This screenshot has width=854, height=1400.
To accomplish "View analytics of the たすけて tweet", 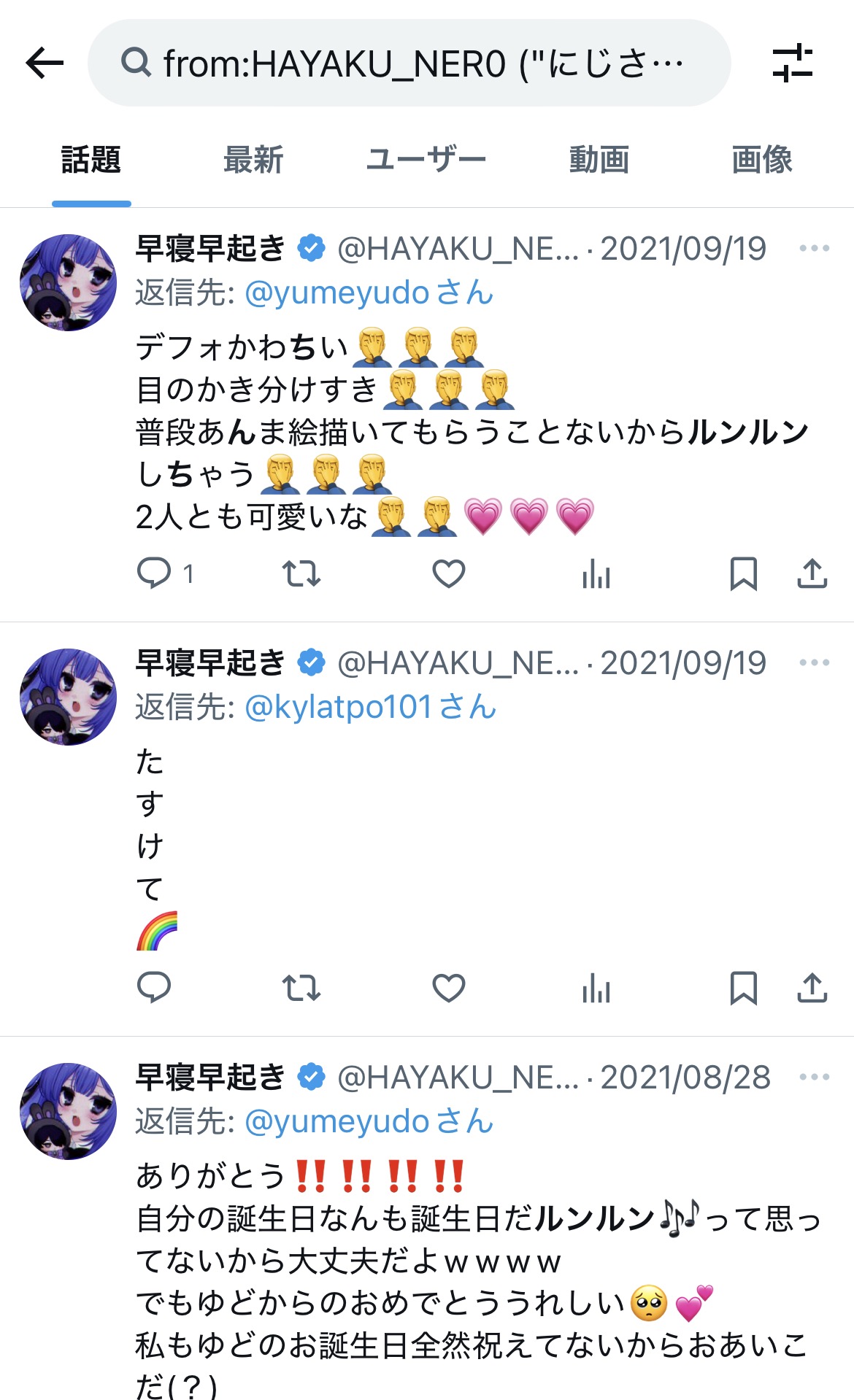I will (x=596, y=989).
